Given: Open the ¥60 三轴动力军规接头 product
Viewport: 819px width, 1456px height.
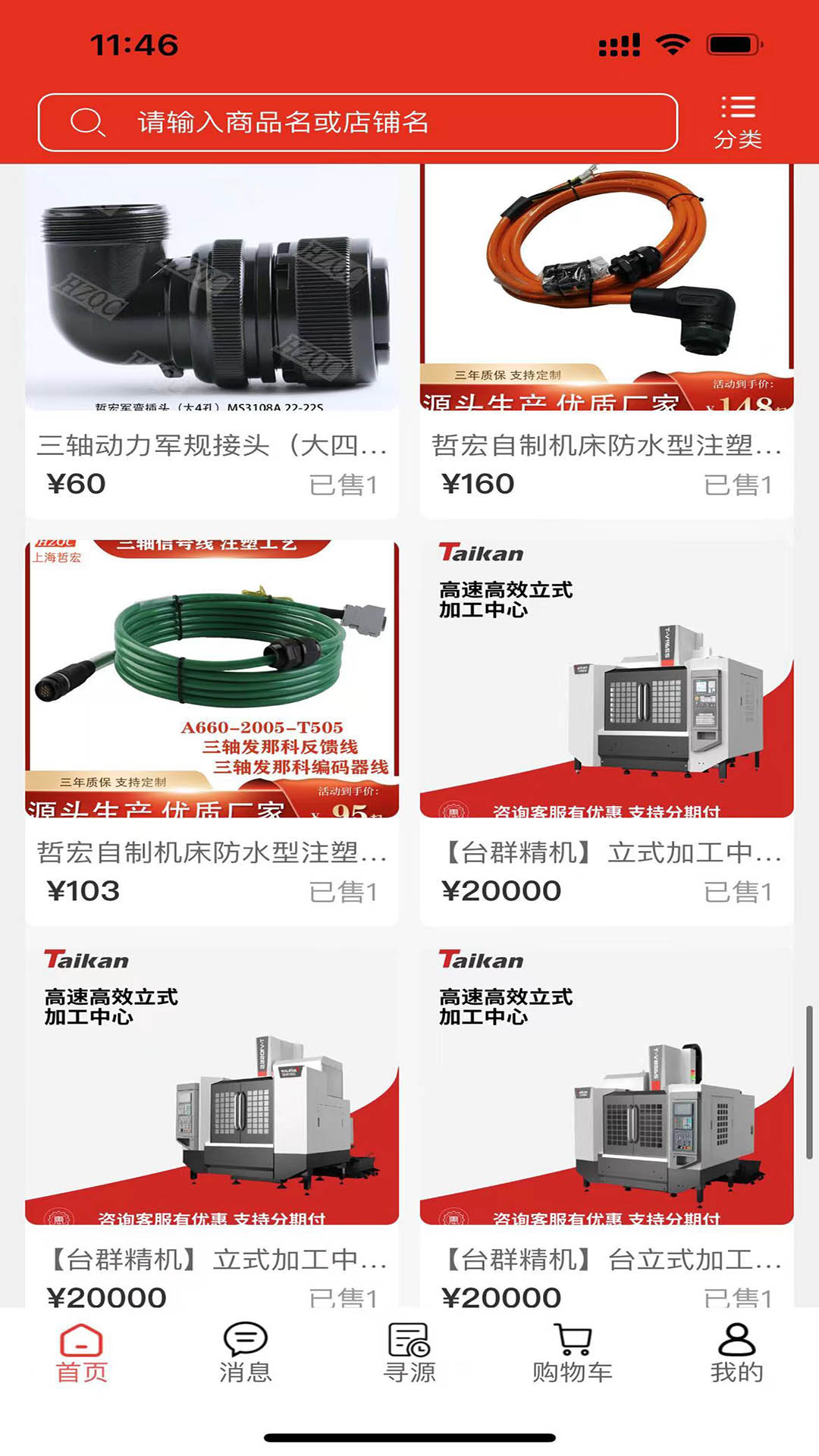Looking at the screenshot, I should (212, 341).
